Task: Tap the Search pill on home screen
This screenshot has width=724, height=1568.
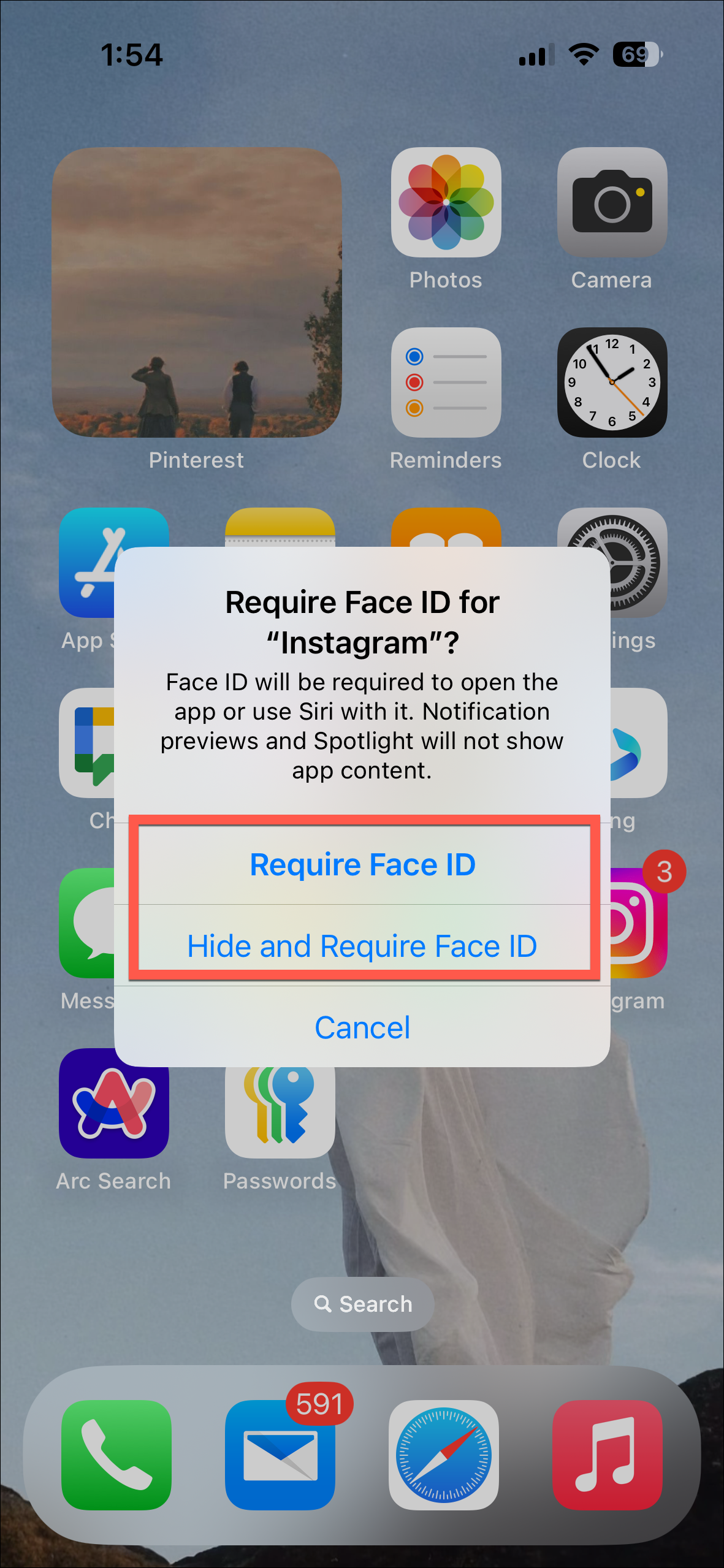Action: tap(362, 1304)
